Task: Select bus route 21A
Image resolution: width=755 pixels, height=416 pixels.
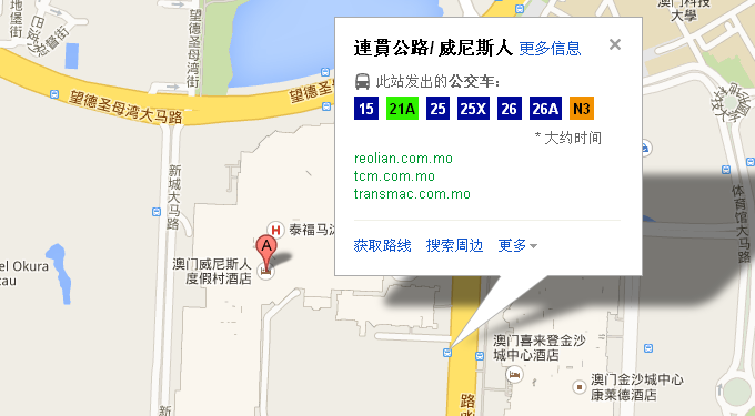Action: point(402,109)
